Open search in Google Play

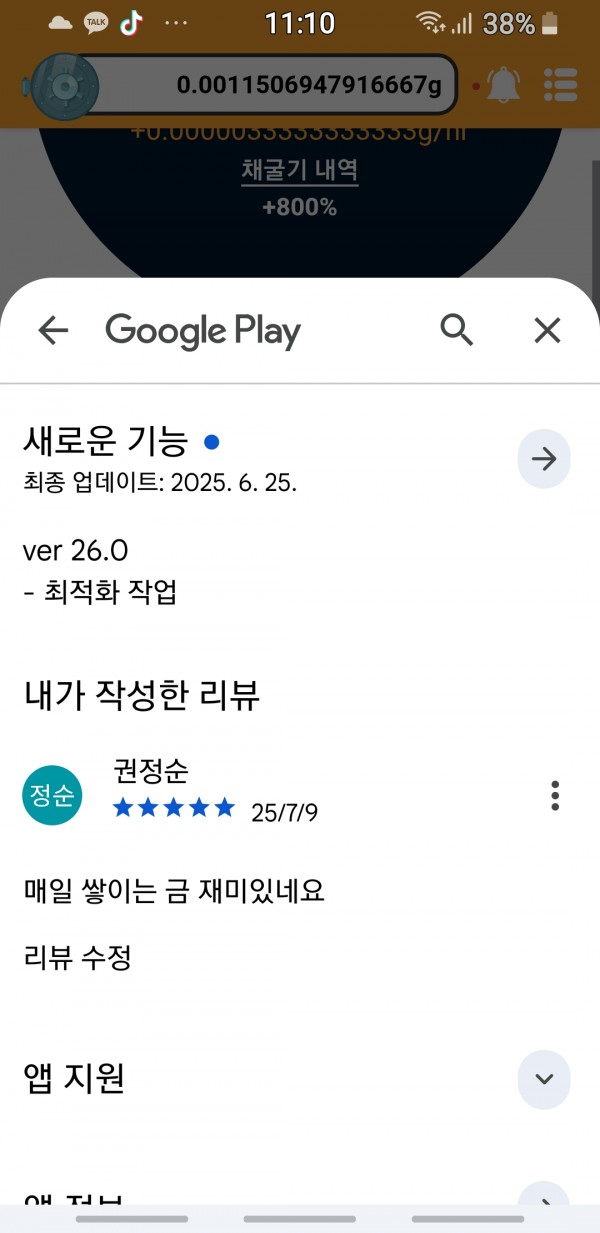457,330
